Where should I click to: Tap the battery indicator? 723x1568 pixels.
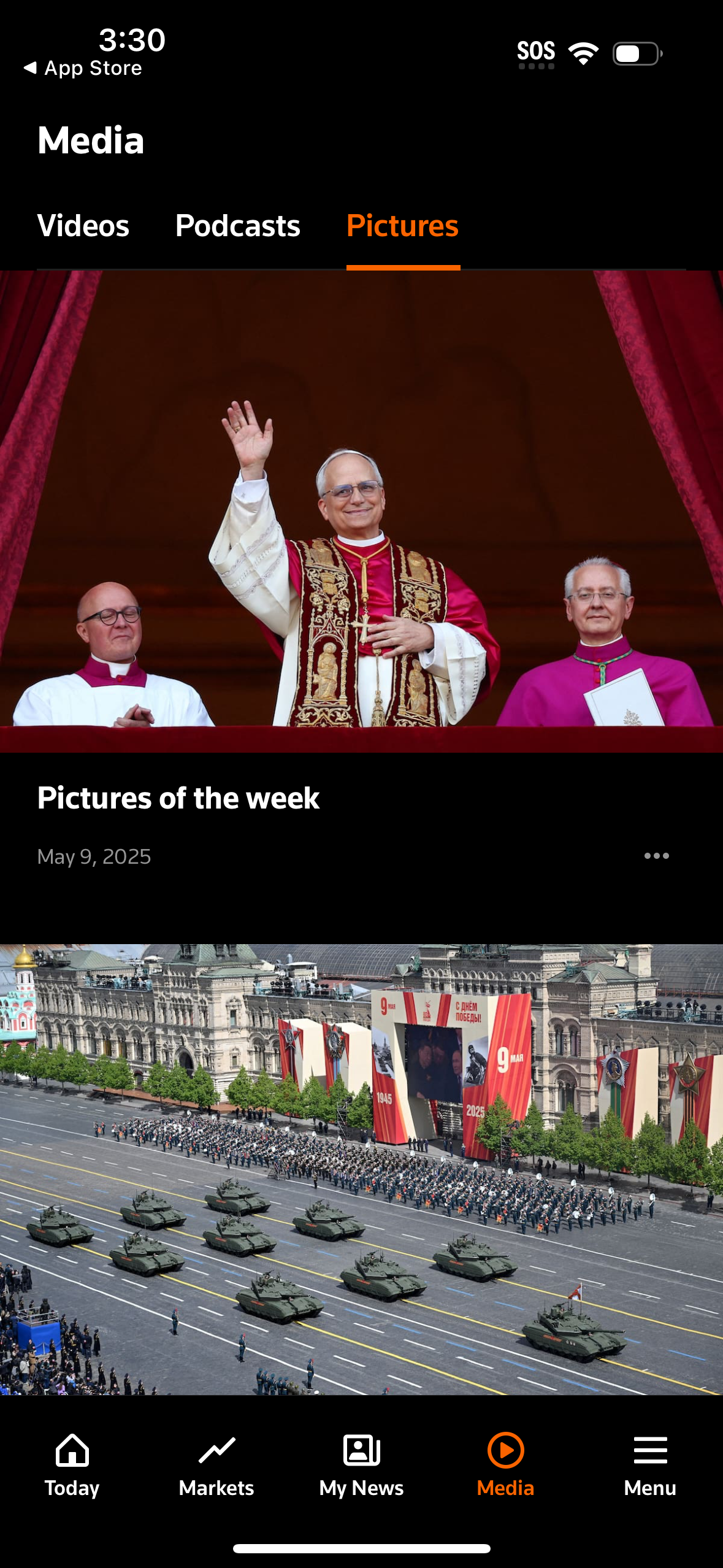(635, 52)
